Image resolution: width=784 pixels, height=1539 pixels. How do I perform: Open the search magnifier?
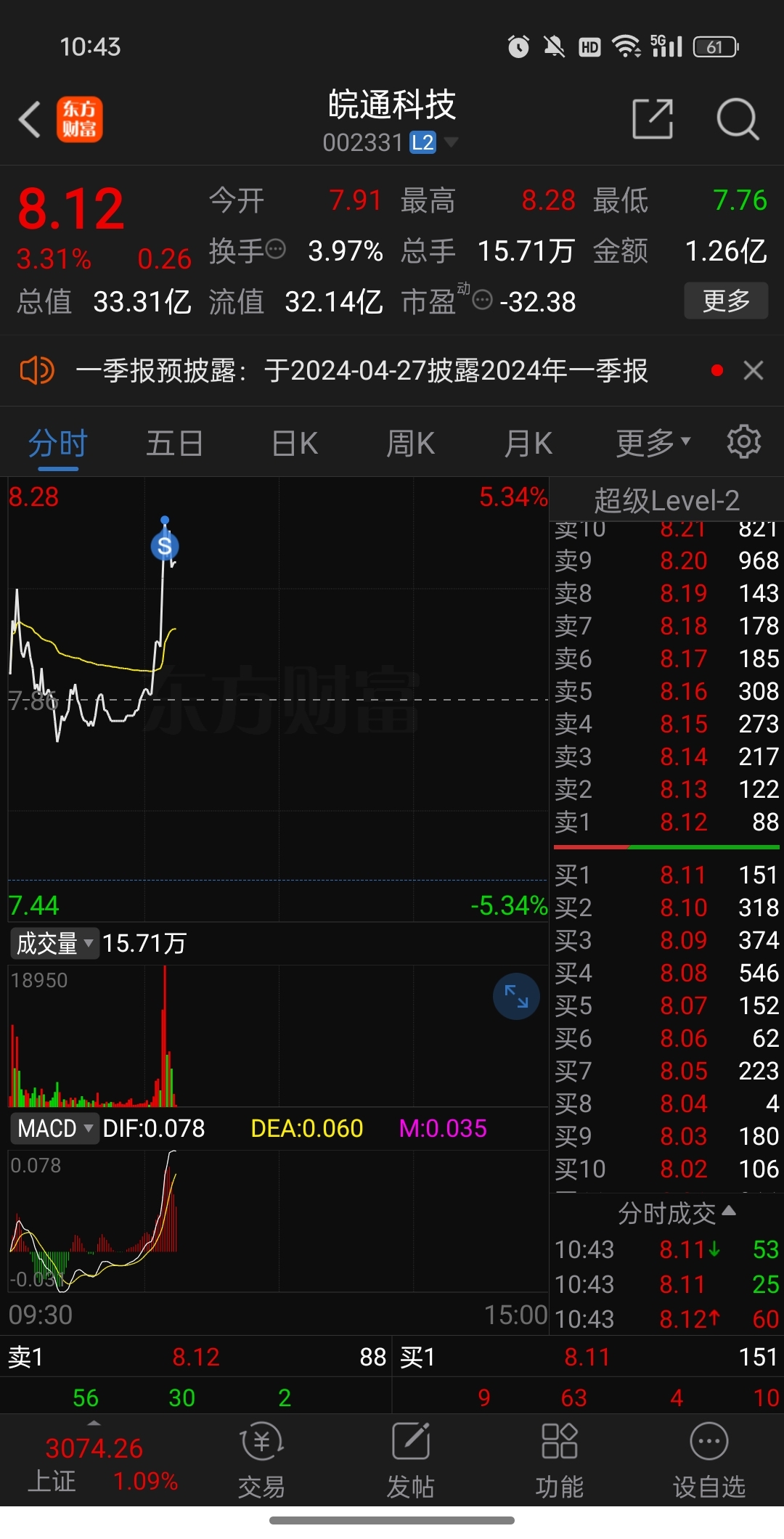click(738, 119)
